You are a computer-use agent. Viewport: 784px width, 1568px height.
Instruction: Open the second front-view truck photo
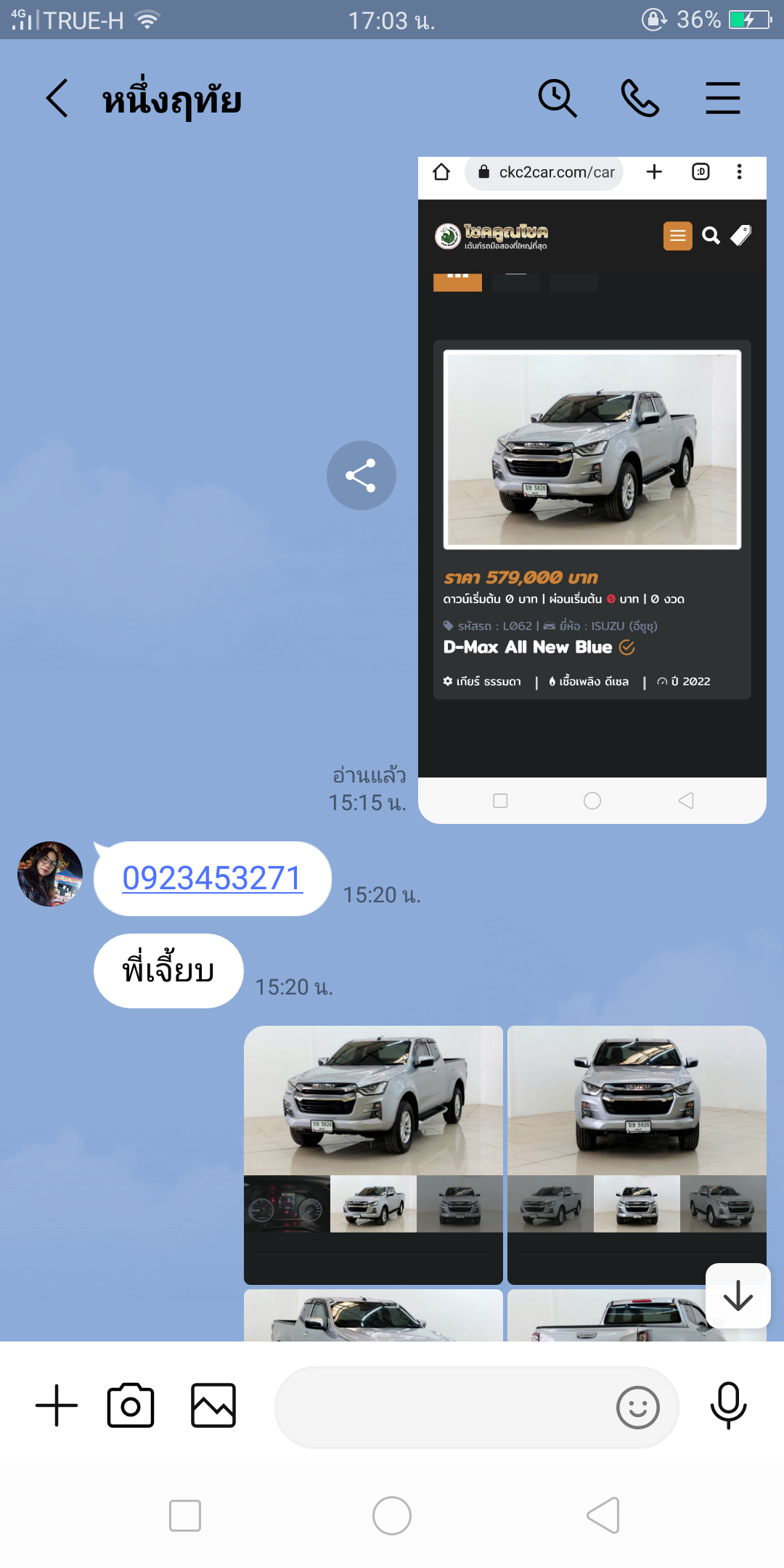(x=637, y=1154)
